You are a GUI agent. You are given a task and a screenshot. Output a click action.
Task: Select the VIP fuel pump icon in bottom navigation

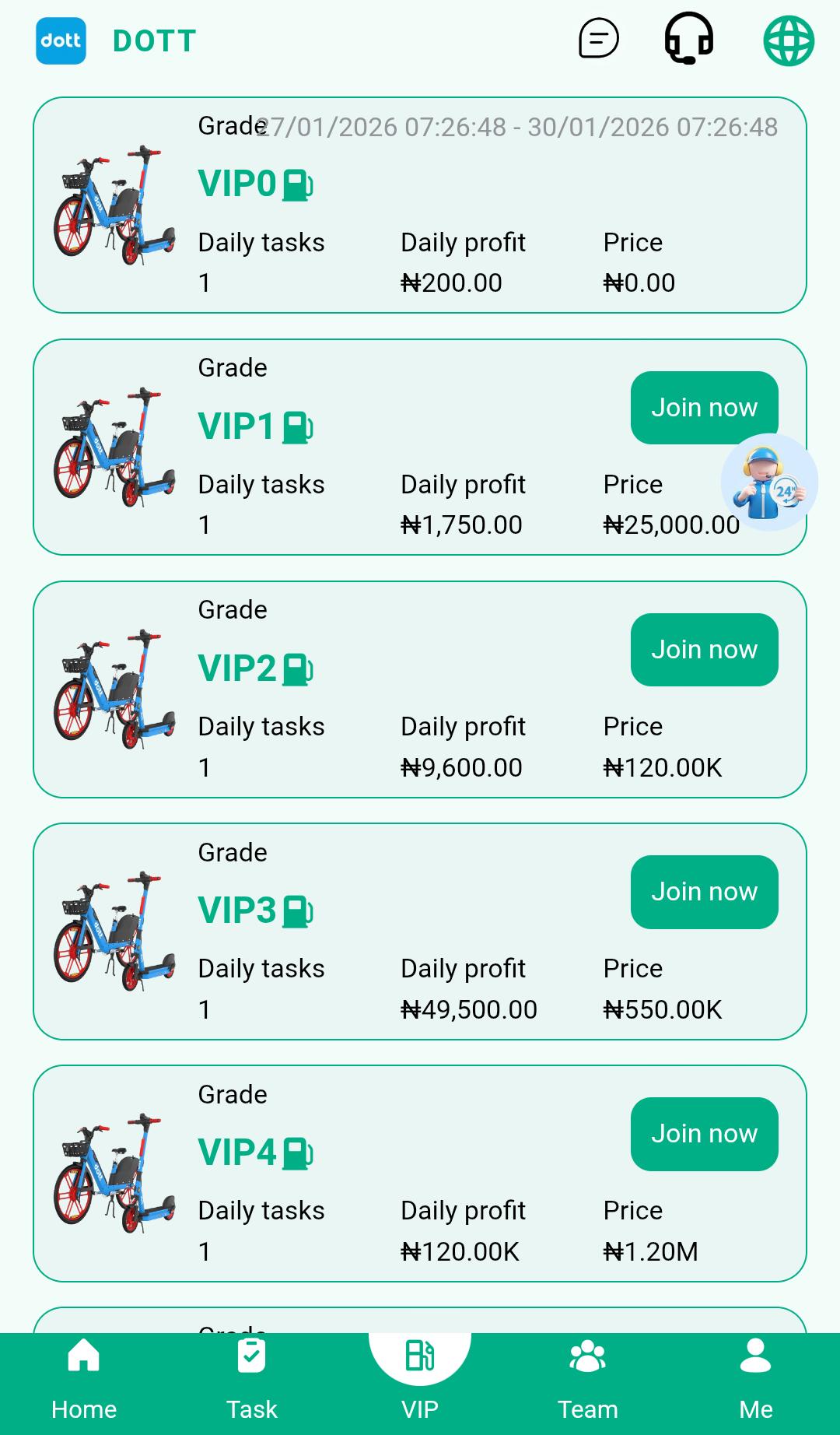(x=419, y=1354)
